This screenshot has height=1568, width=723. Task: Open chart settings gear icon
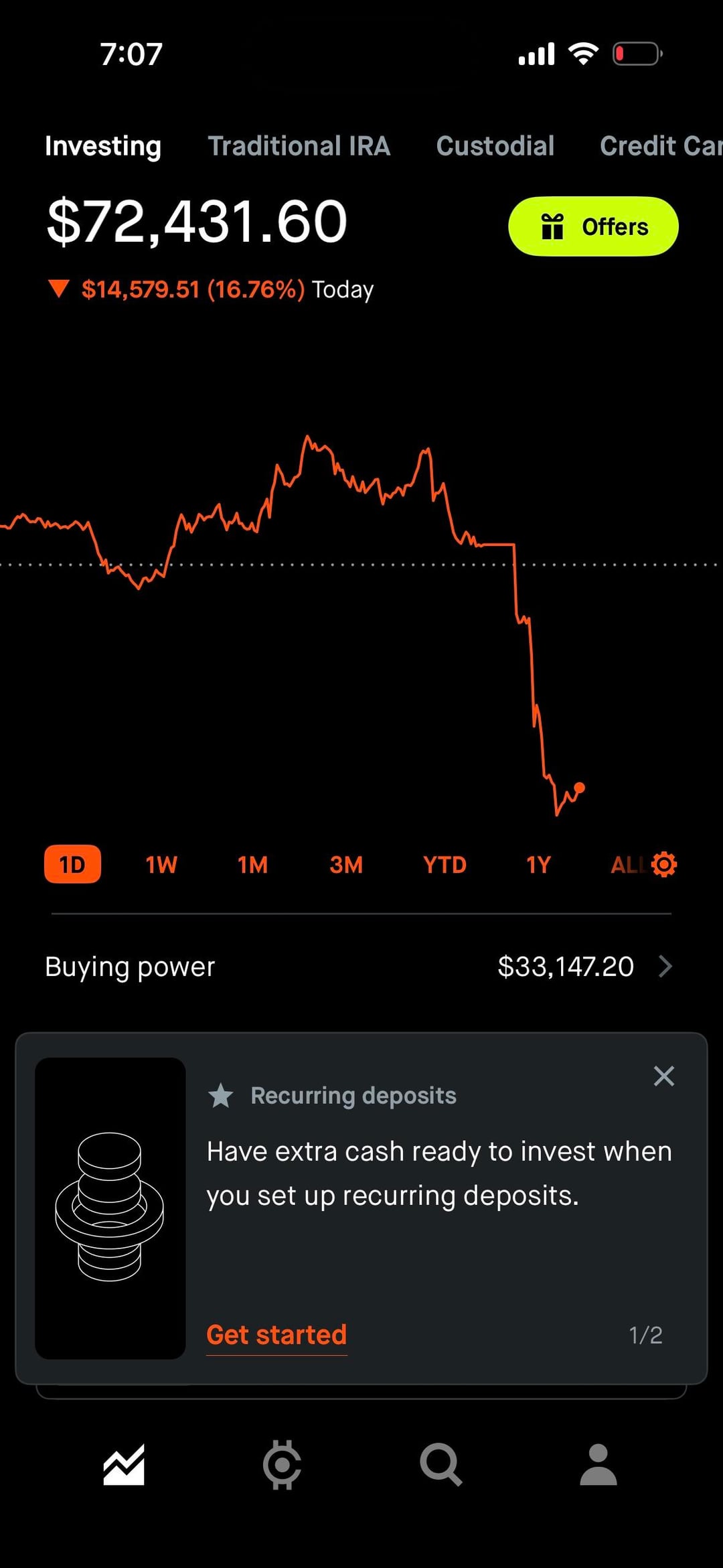coord(664,865)
